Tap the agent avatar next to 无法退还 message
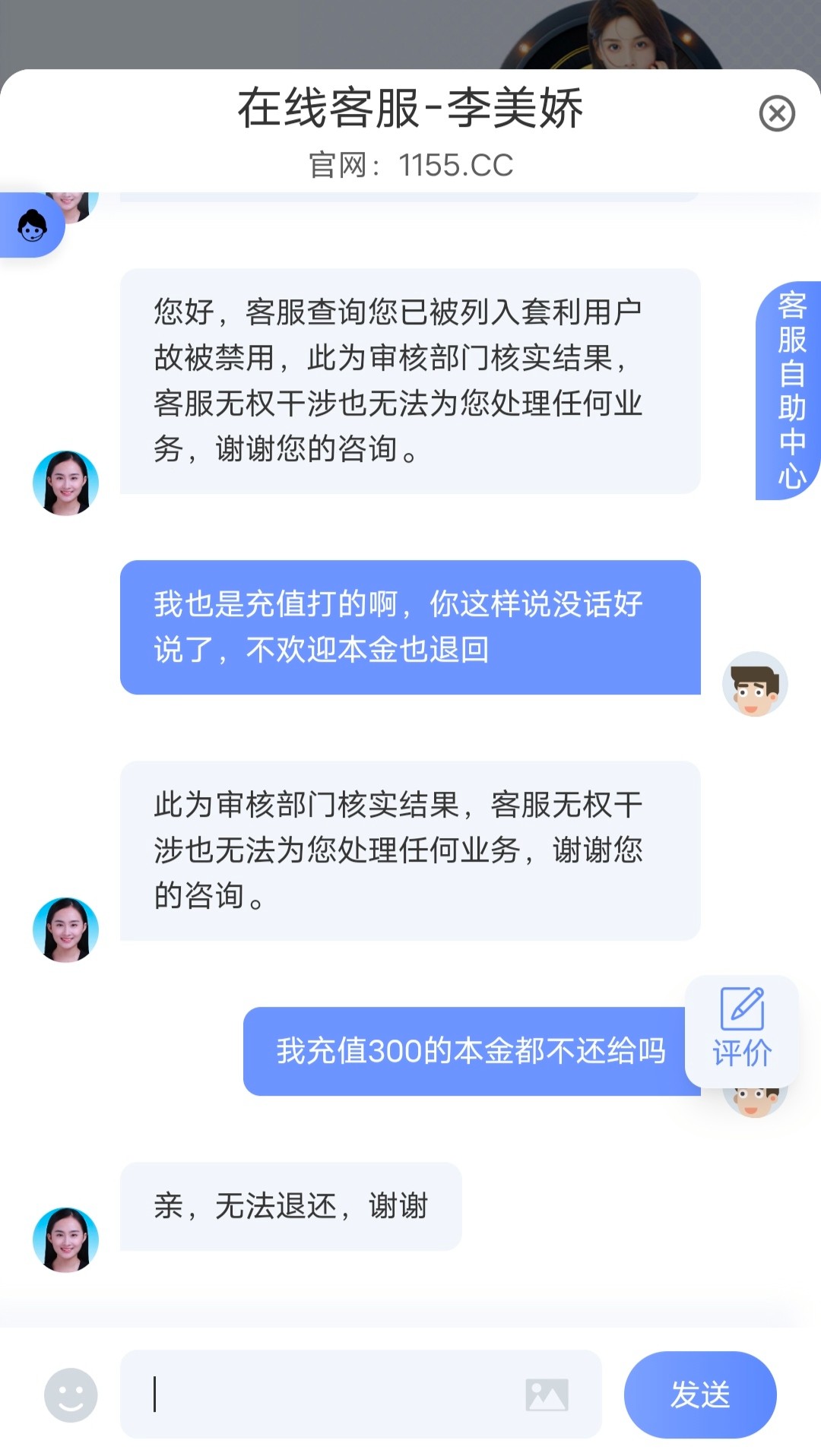 (x=67, y=1239)
